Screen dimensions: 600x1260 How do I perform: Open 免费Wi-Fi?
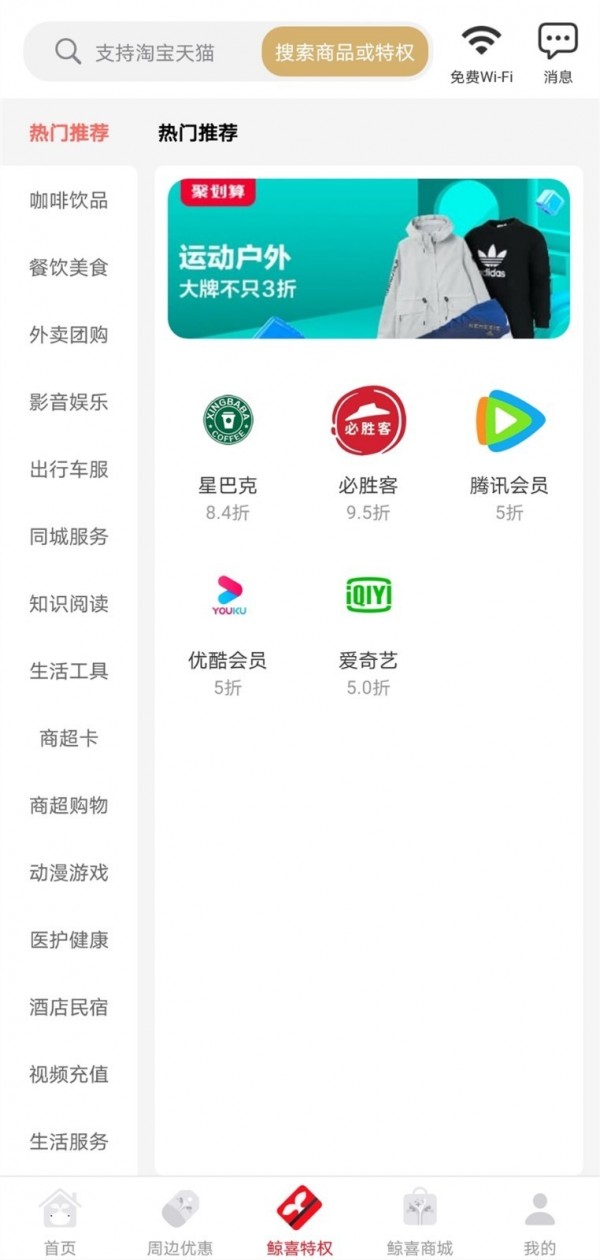click(x=481, y=53)
